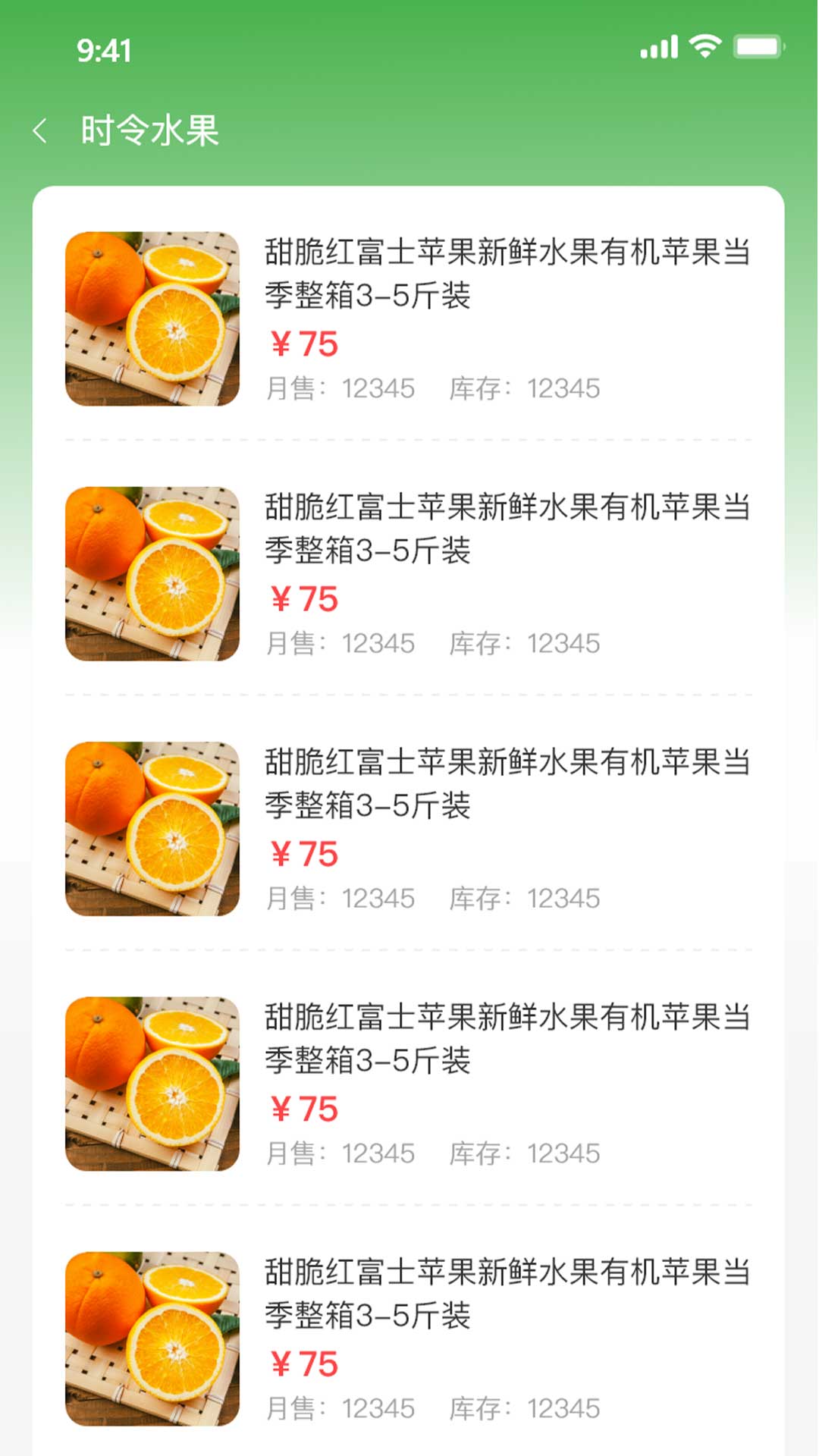Select the 时令水果 page title
Viewport: 819px width, 1456px height.
tap(149, 129)
